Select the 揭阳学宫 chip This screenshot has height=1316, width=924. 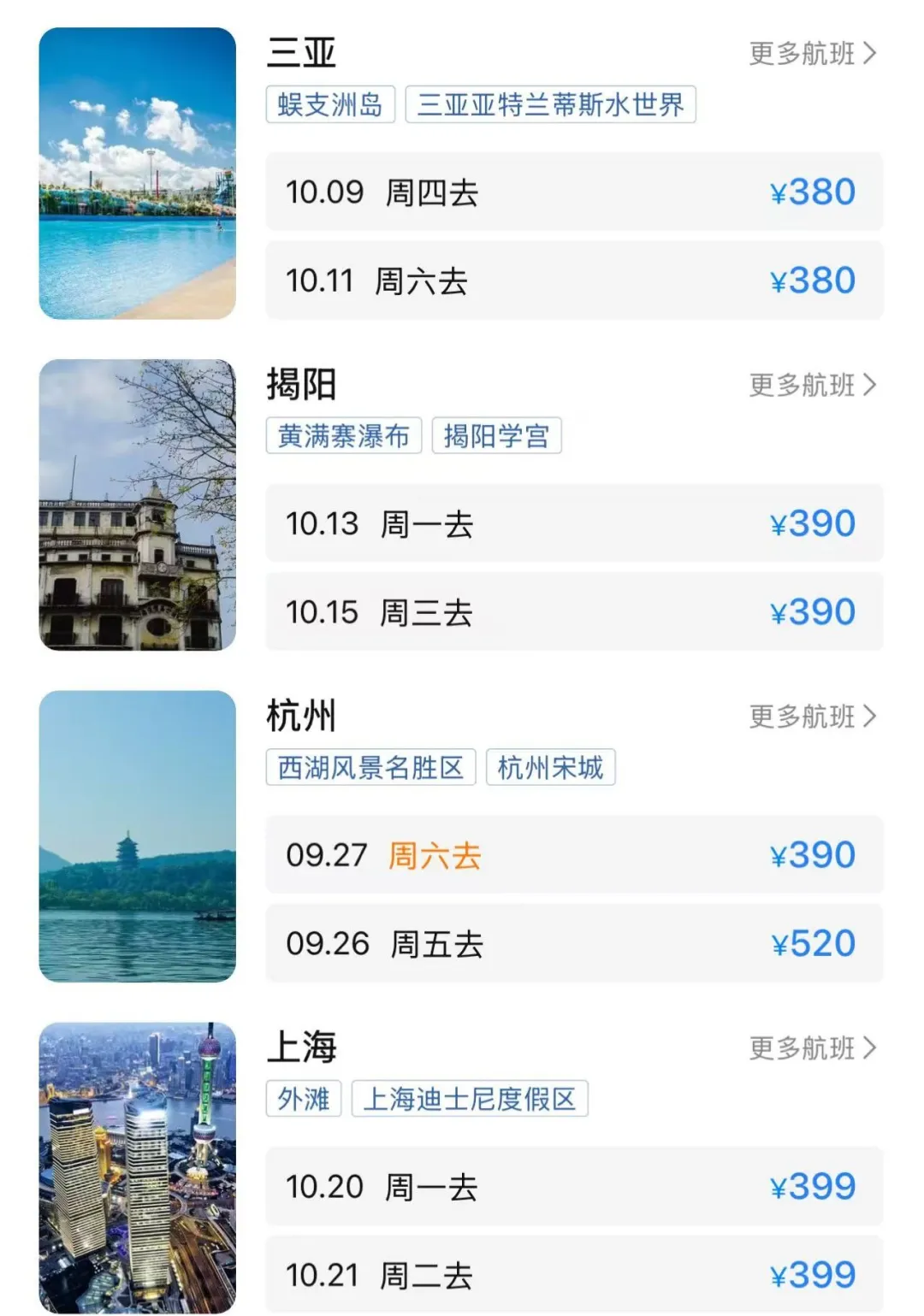point(496,436)
